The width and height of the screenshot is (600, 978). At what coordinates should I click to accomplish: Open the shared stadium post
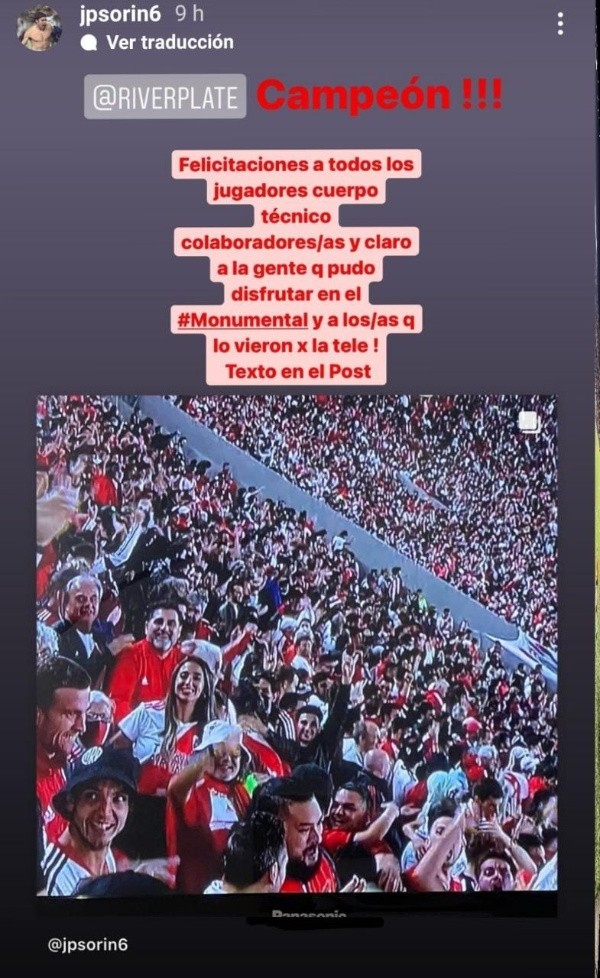[297, 645]
